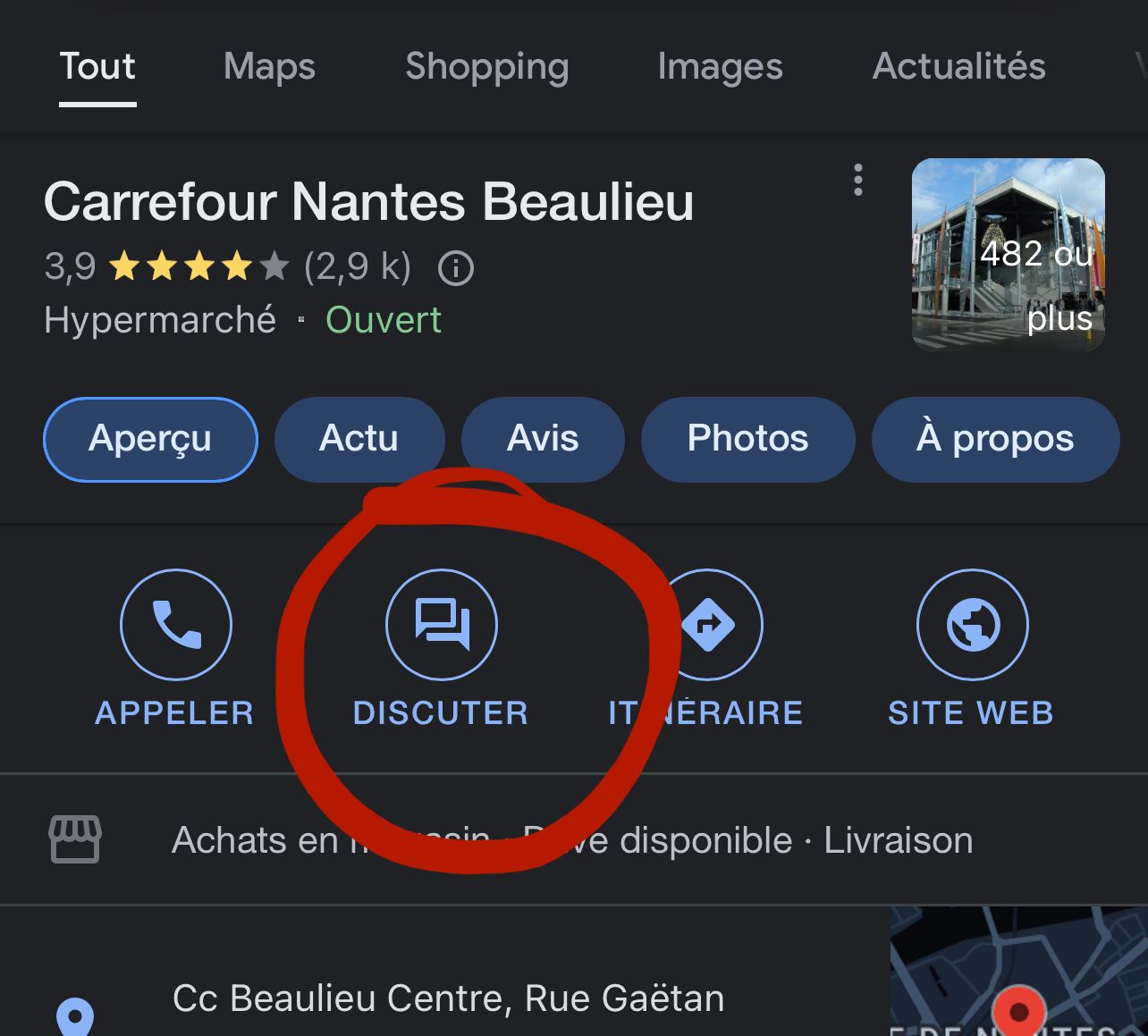
Task: Tap the info icon beside rating
Action: [456, 267]
